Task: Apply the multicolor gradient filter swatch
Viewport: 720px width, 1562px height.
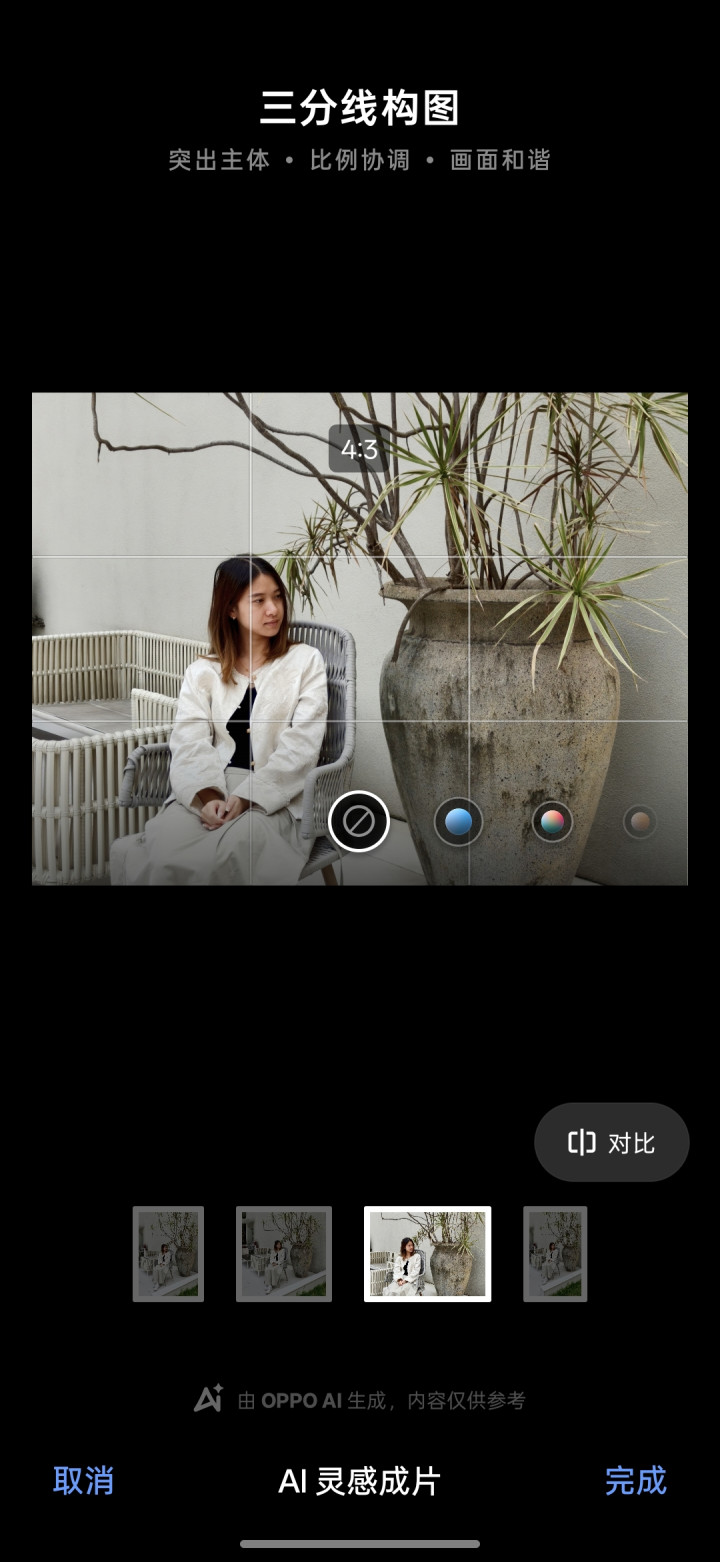Action: coord(552,822)
